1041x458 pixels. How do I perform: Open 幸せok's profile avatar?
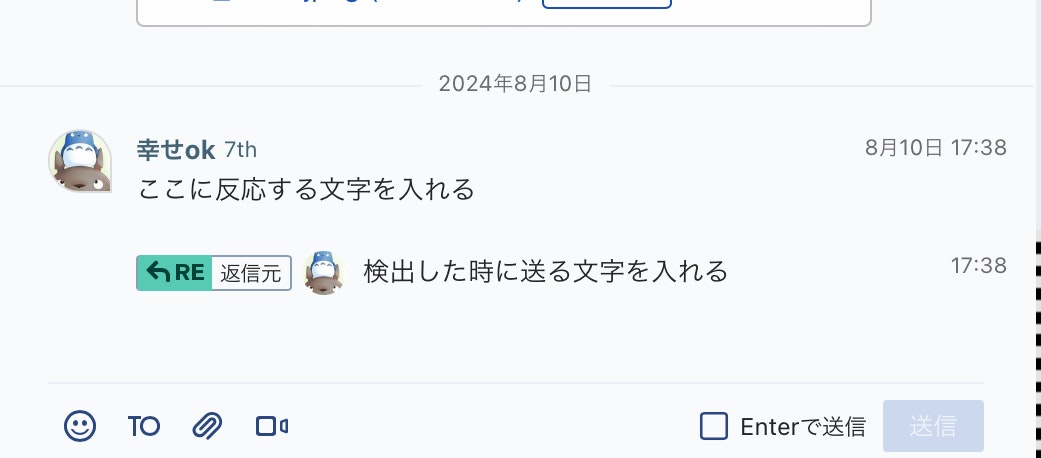click(80, 160)
